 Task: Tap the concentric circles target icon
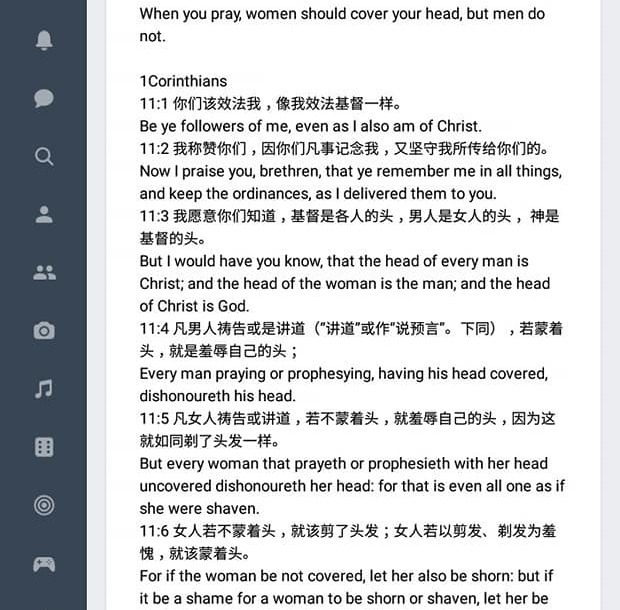43,505
